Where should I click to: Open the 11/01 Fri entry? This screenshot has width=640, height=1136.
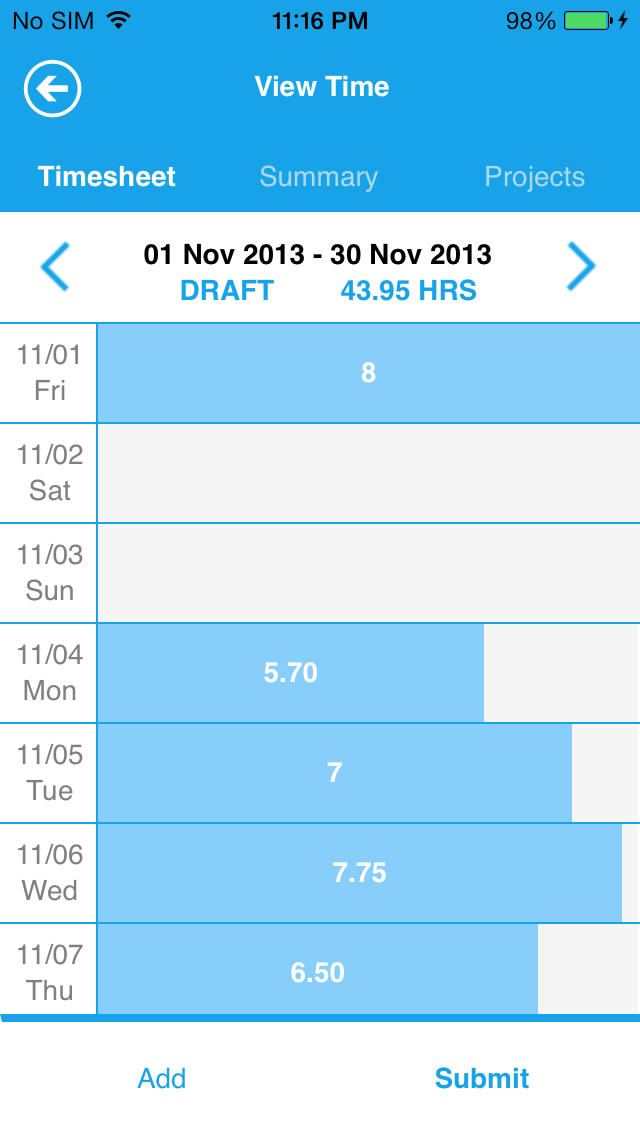pos(368,373)
